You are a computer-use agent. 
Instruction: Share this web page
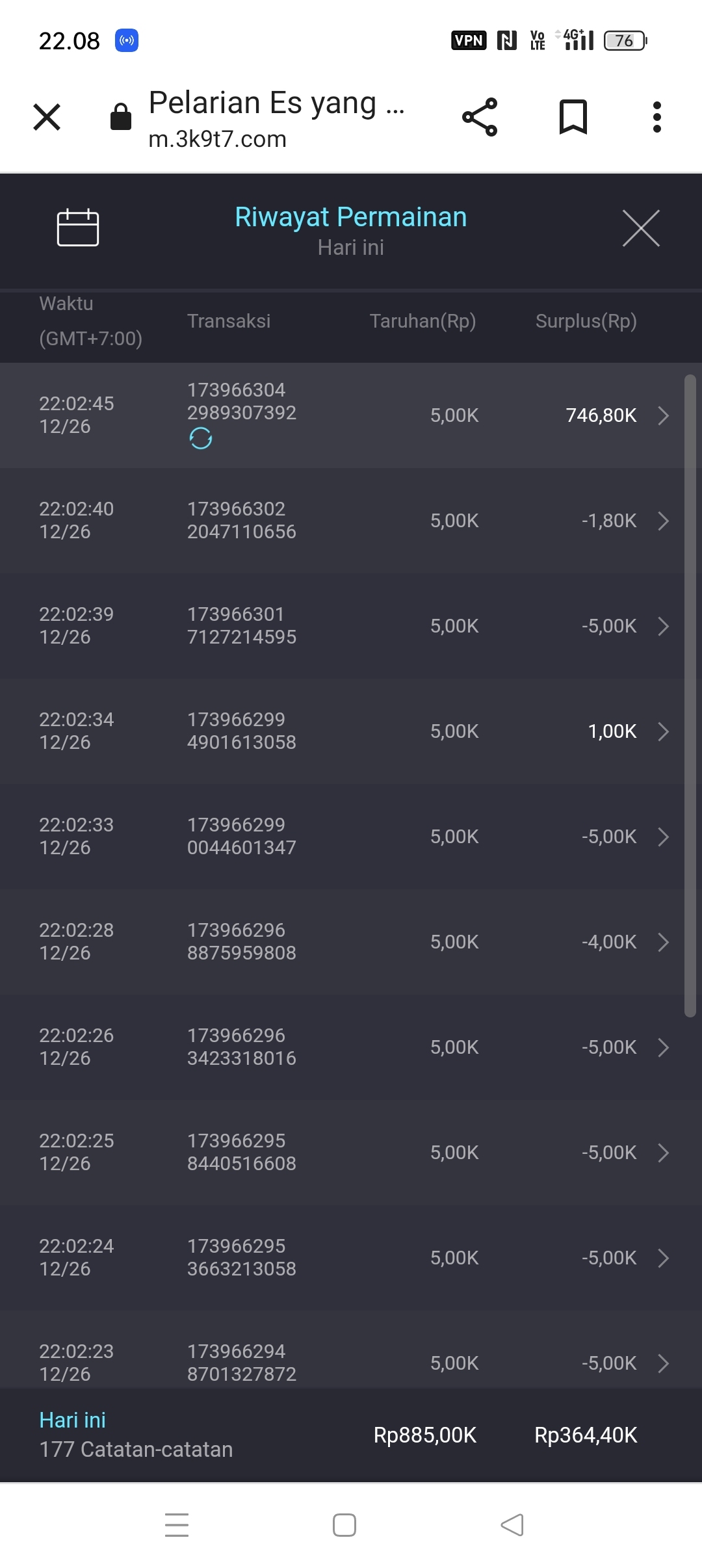point(480,117)
